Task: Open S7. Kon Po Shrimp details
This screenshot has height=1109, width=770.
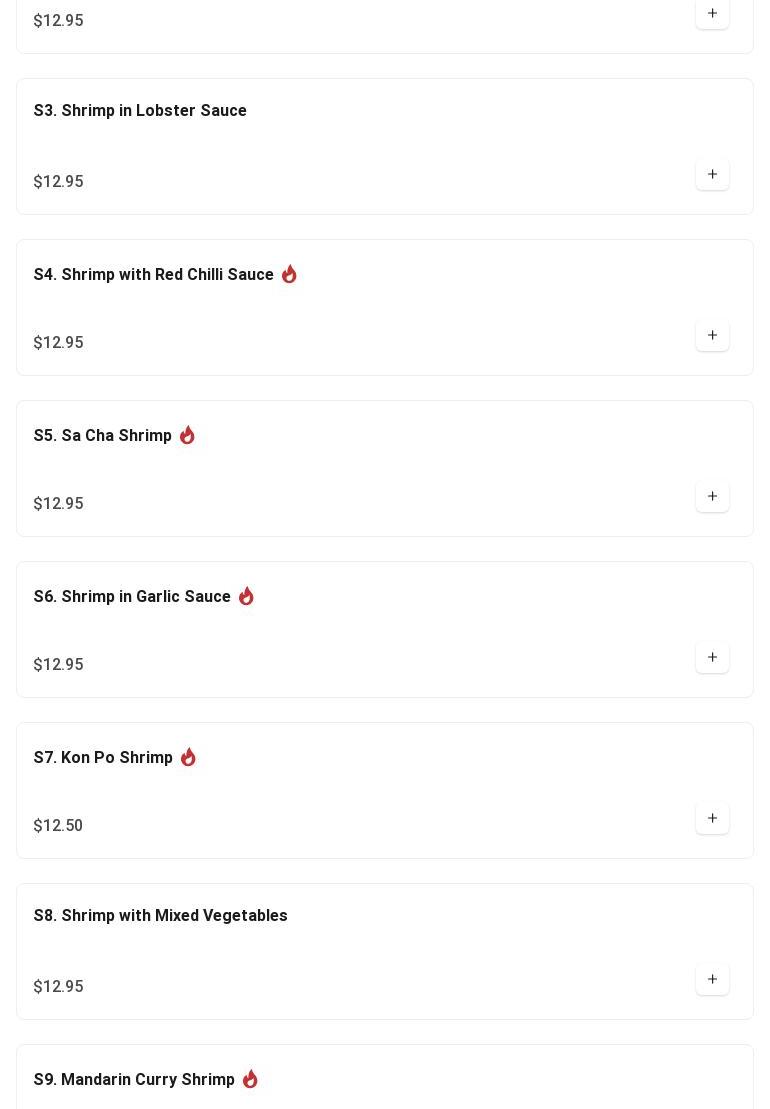Action: coord(103,758)
